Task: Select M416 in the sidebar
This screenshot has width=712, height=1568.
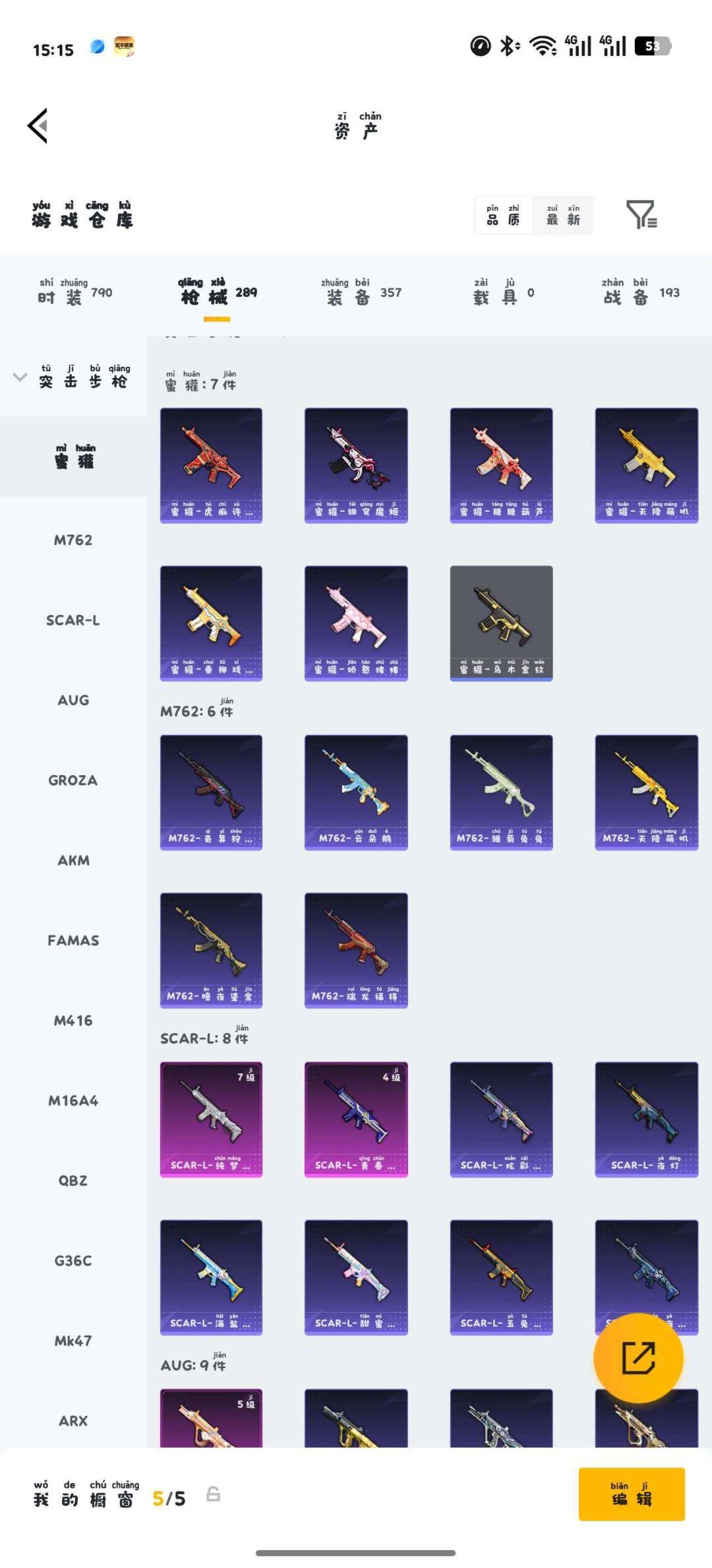Action: pyautogui.click(x=73, y=1020)
